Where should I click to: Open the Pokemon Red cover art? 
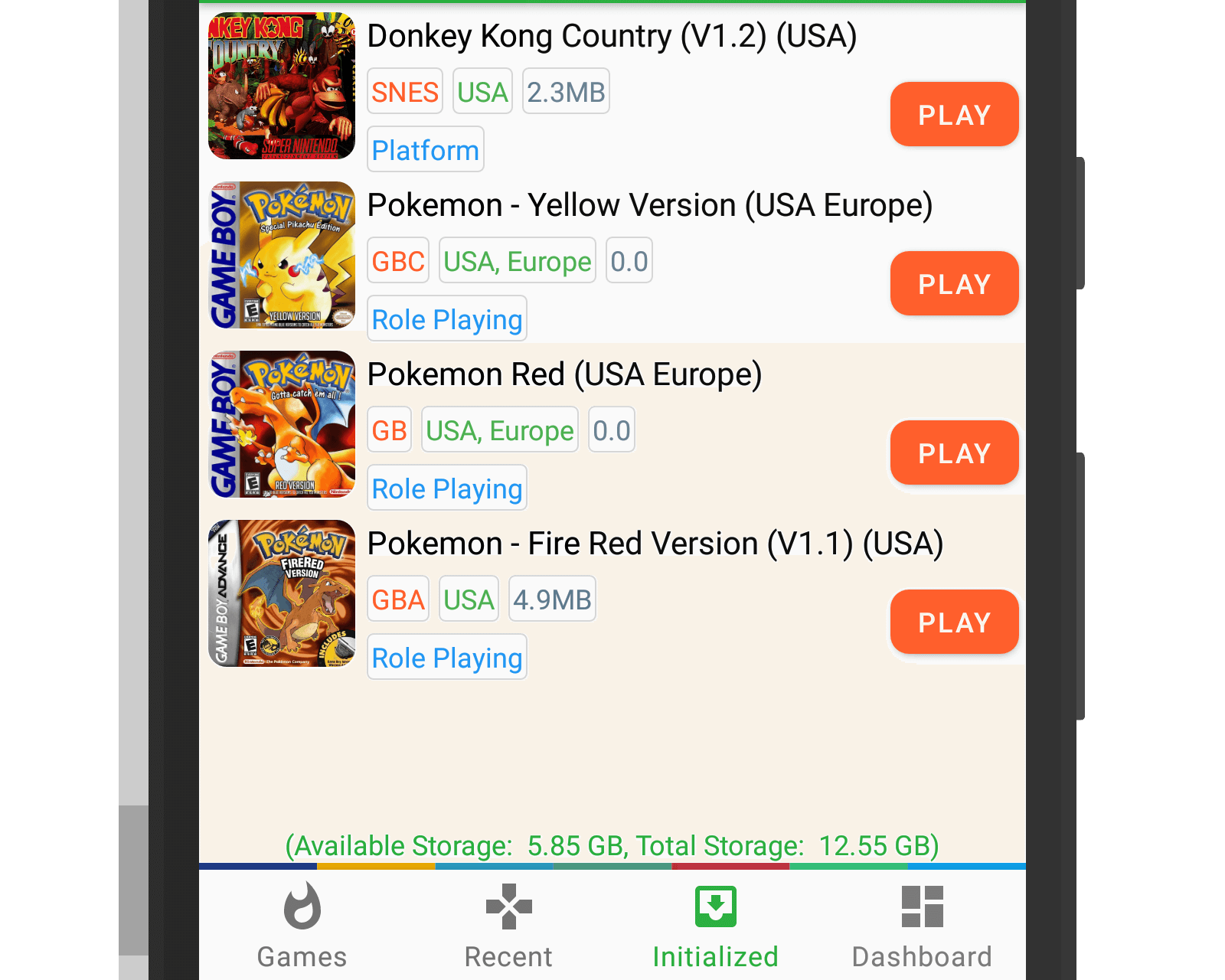click(282, 424)
